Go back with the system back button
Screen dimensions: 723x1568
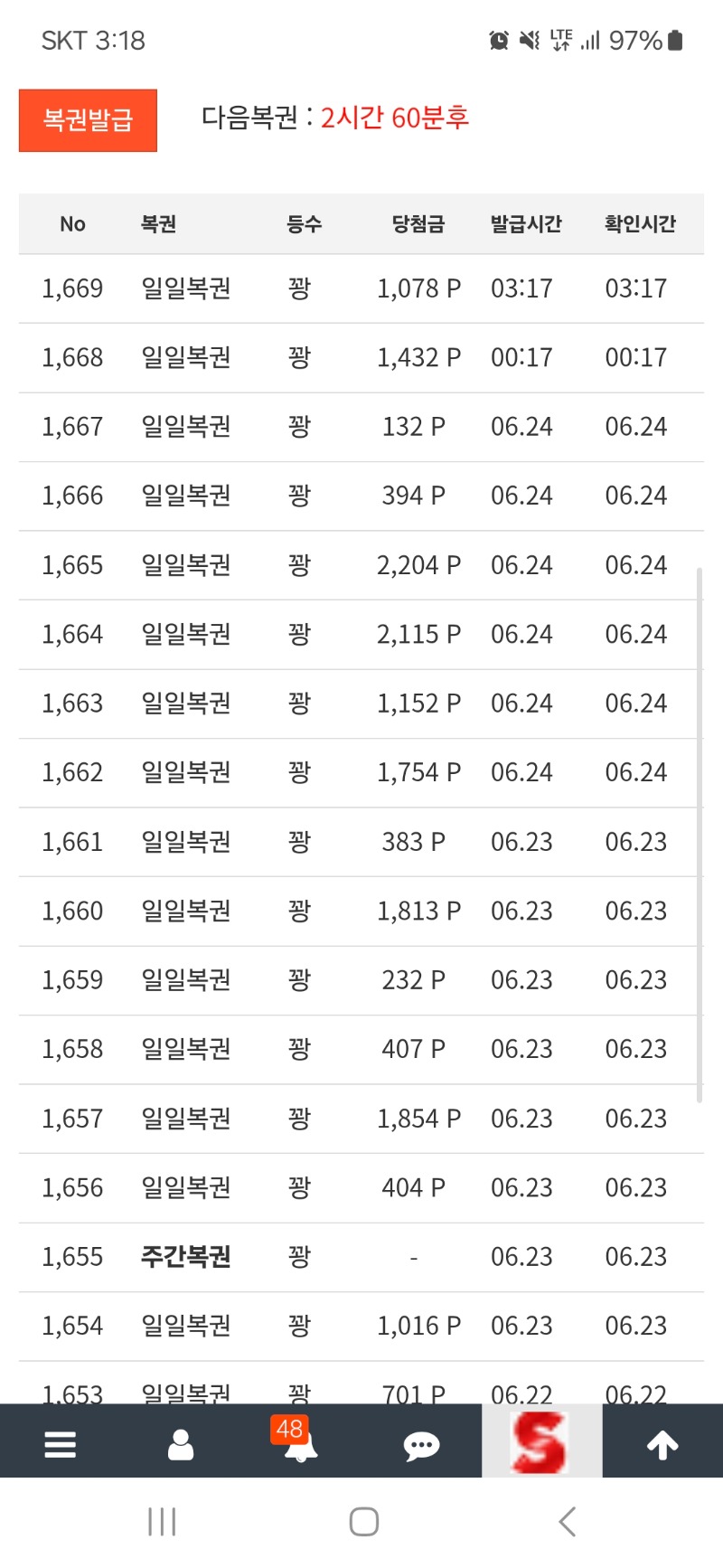pos(568,1522)
